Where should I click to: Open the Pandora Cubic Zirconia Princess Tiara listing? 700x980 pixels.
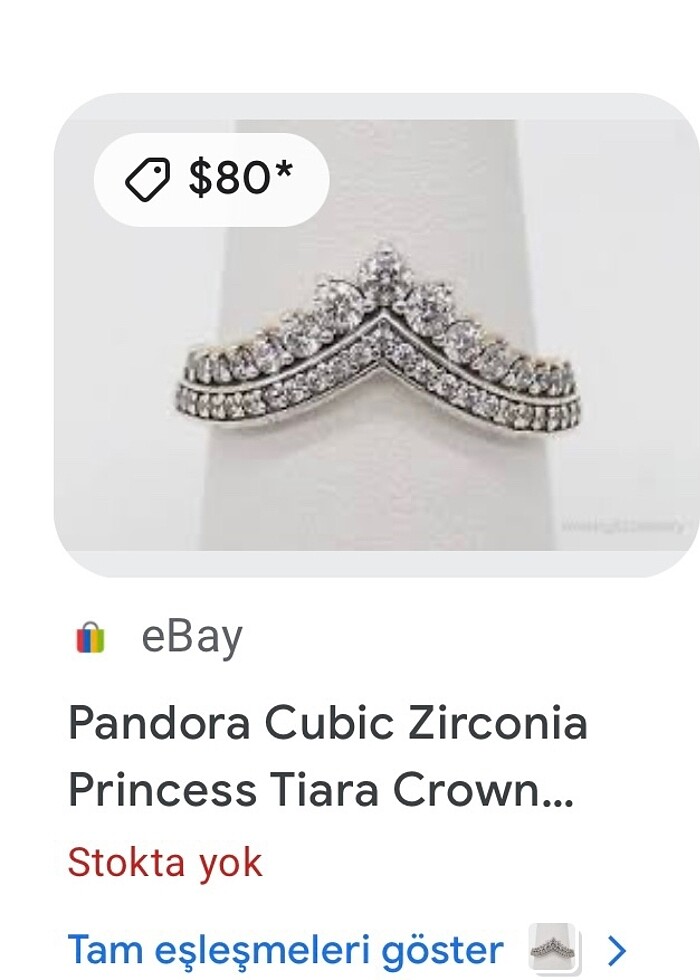327,756
